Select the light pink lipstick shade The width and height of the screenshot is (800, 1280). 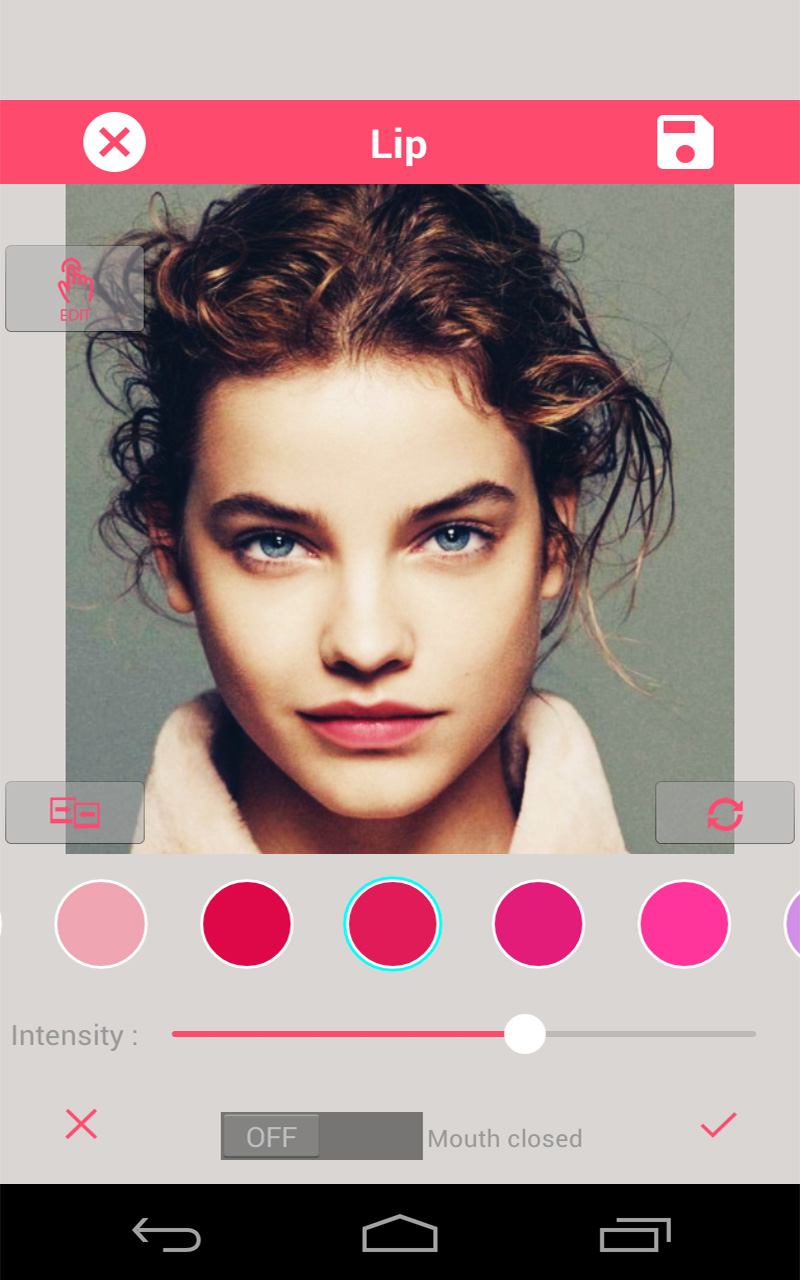[x=100, y=923]
